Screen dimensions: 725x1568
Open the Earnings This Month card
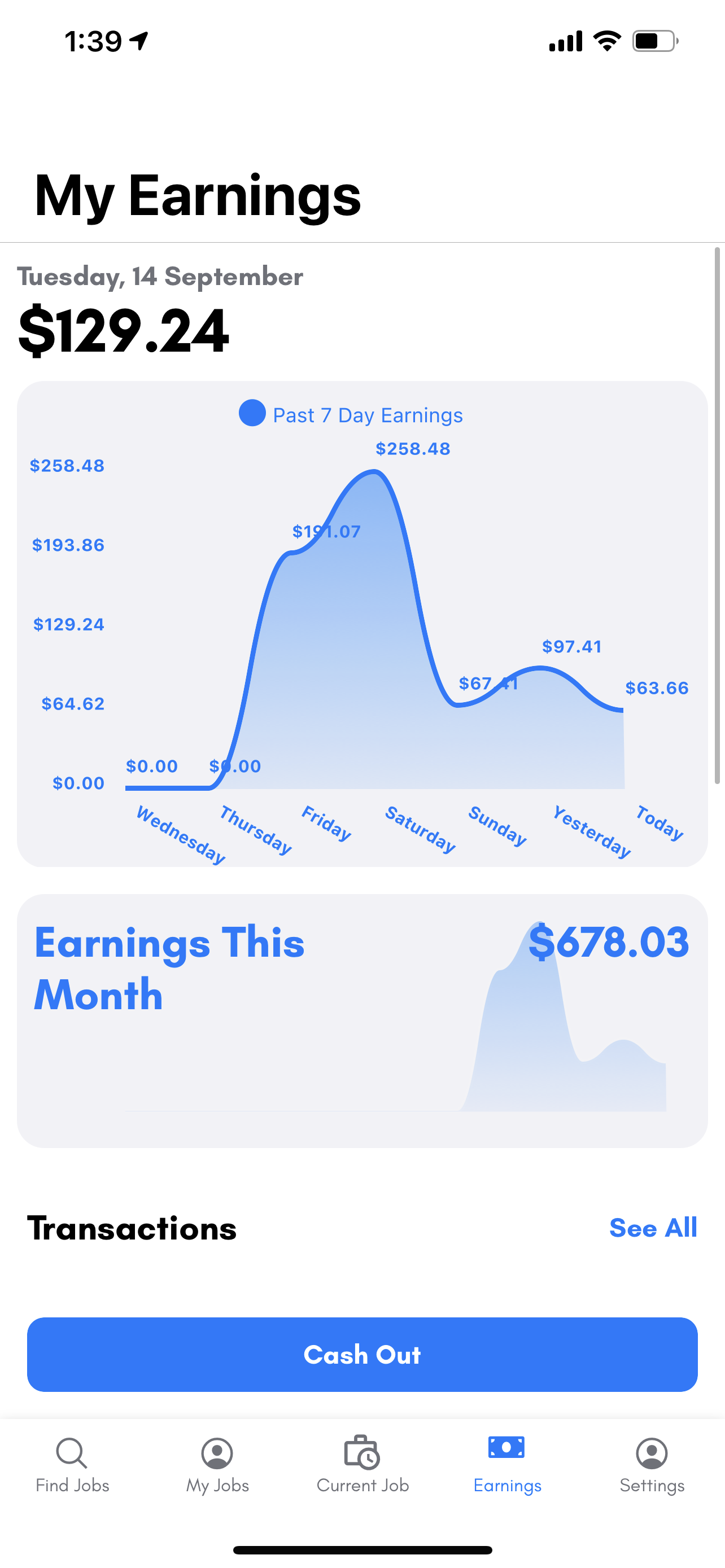click(362, 1021)
